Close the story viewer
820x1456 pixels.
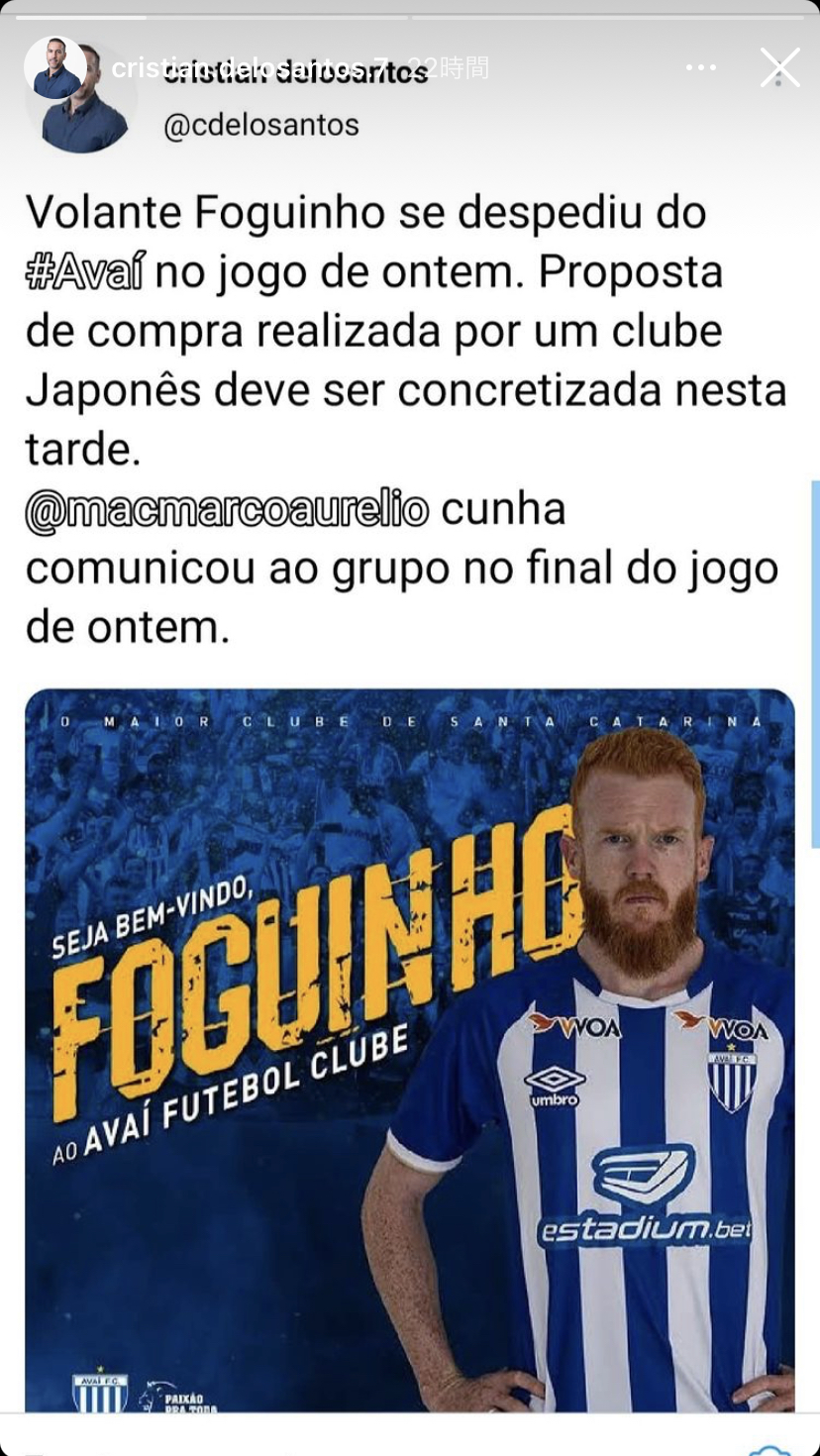(x=779, y=67)
